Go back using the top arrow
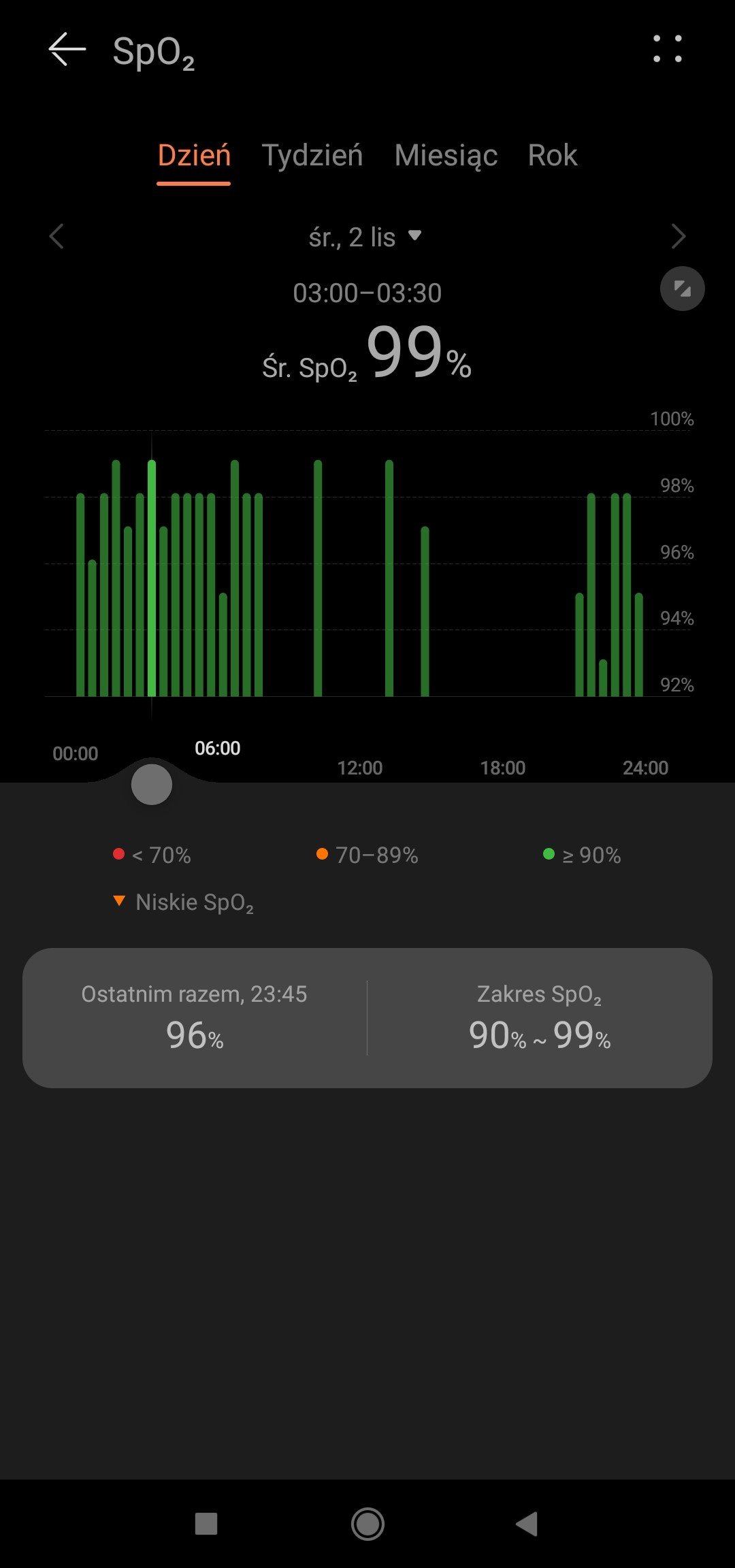The width and height of the screenshot is (735, 1568). point(67,50)
